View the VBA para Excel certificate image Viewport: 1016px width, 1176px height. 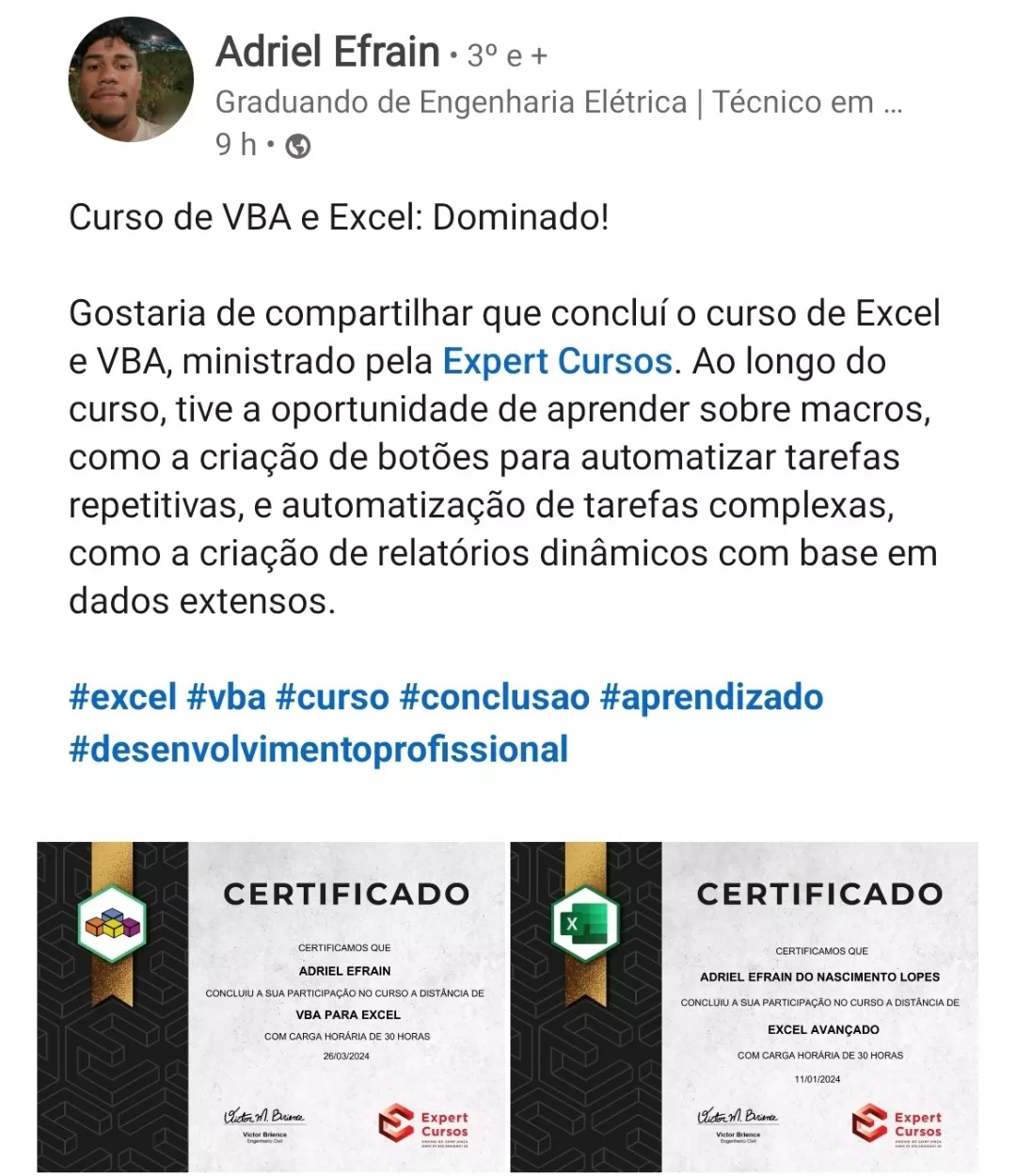click(272, 1007)
